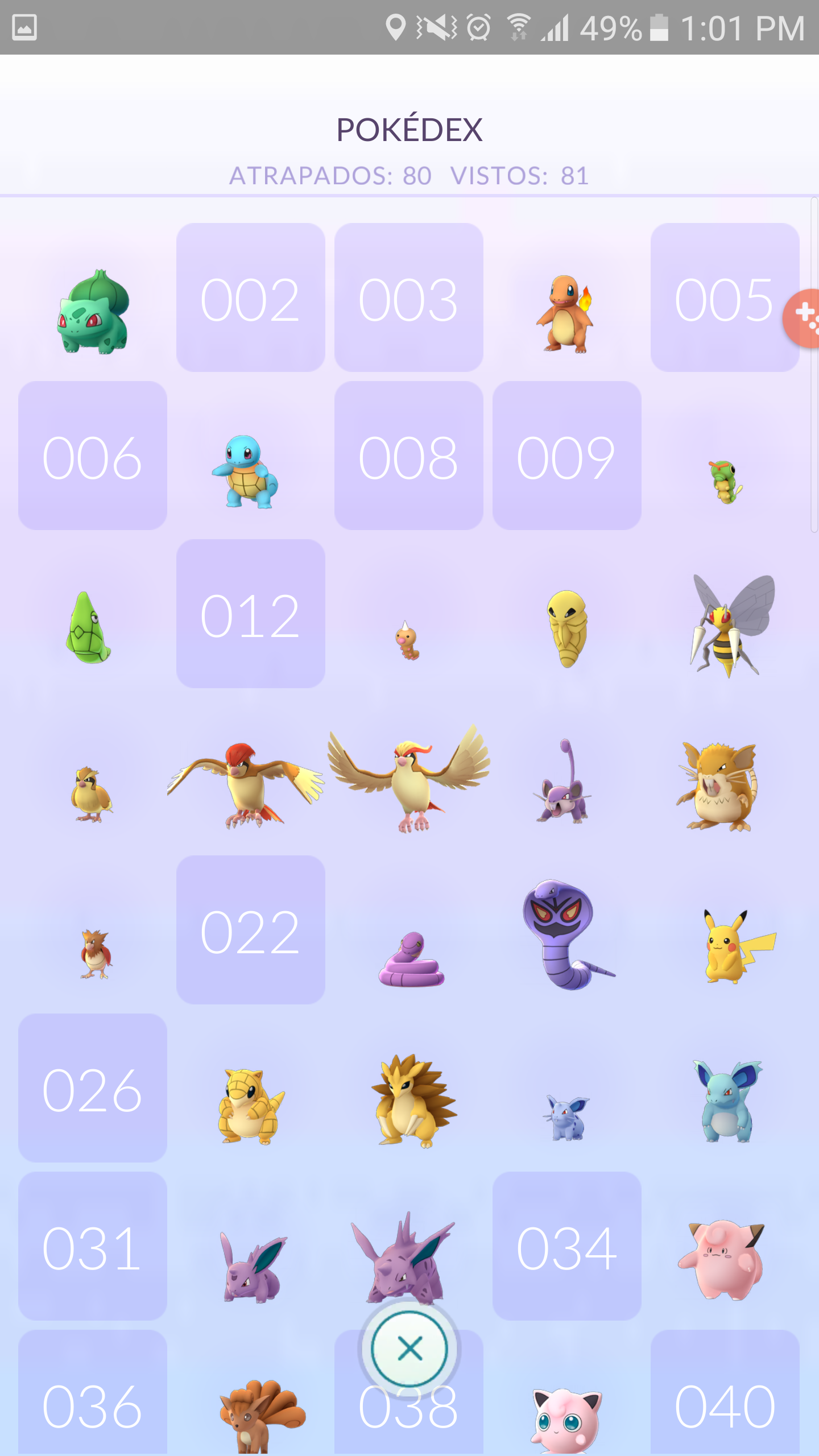Open Bulbasaur's Pokédex entry
The width and height of the screenshot is (819, 1456).
point(93,312)
